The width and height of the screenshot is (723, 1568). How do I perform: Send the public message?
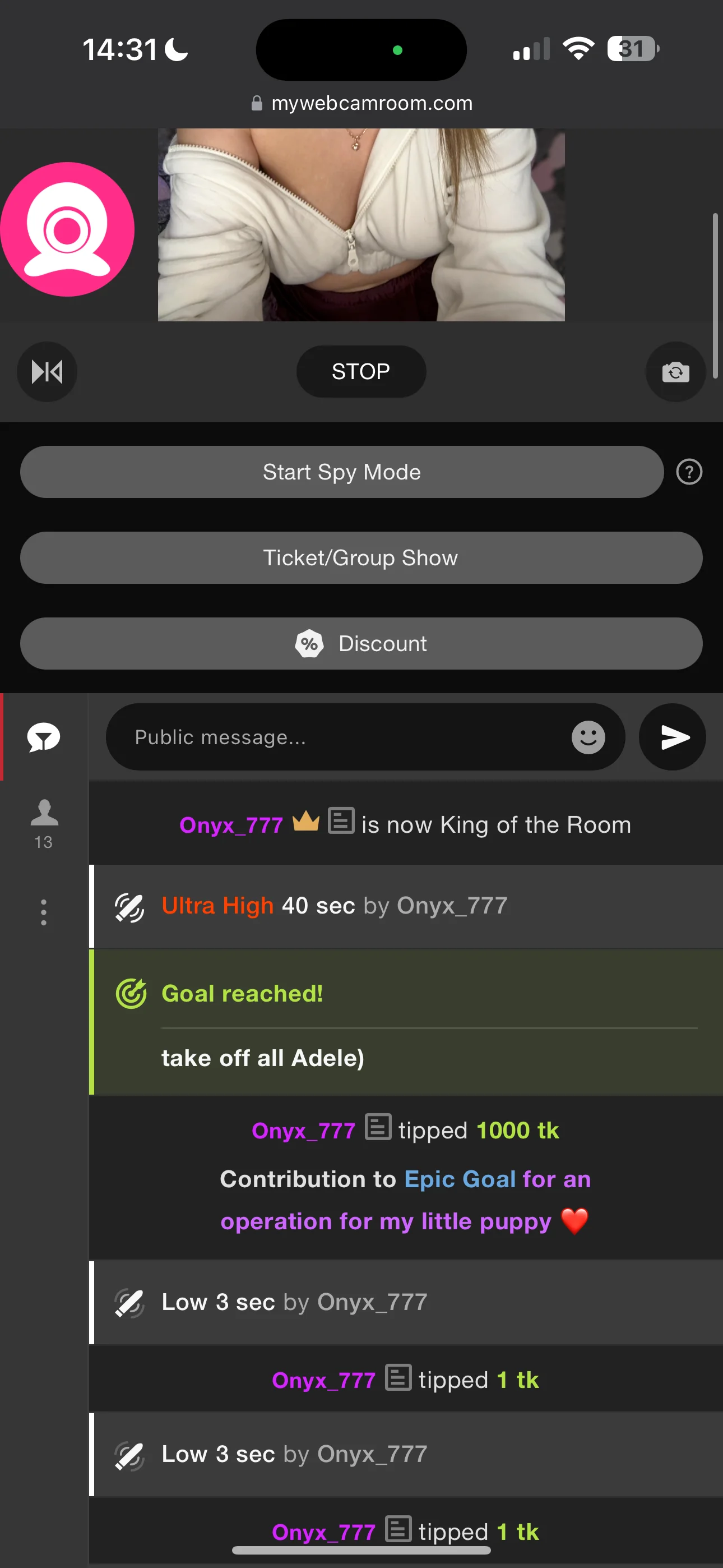tap(673, 737)
